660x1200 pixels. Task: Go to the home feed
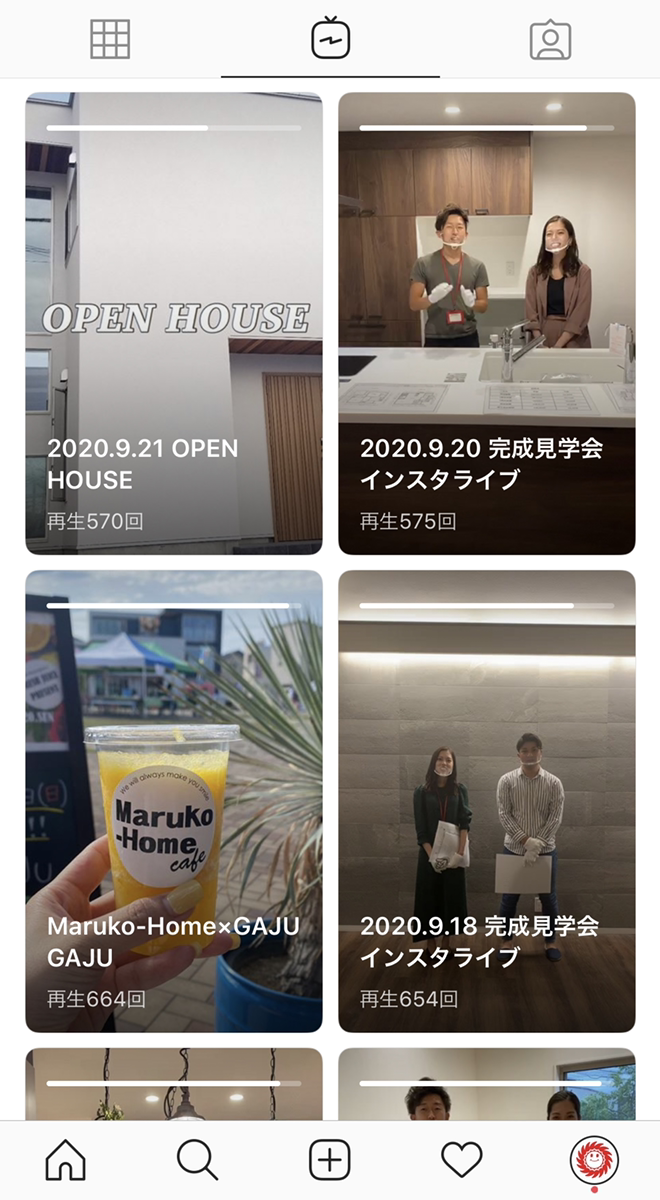point(66,1160)
